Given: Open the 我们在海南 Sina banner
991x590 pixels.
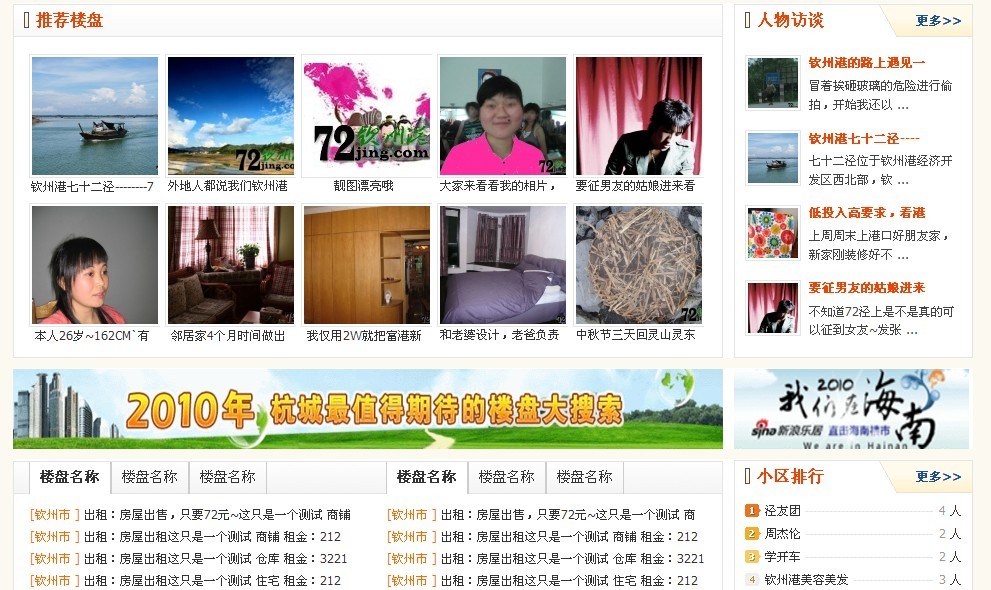Looking at the screenshot, I should (x=852, y=409).
